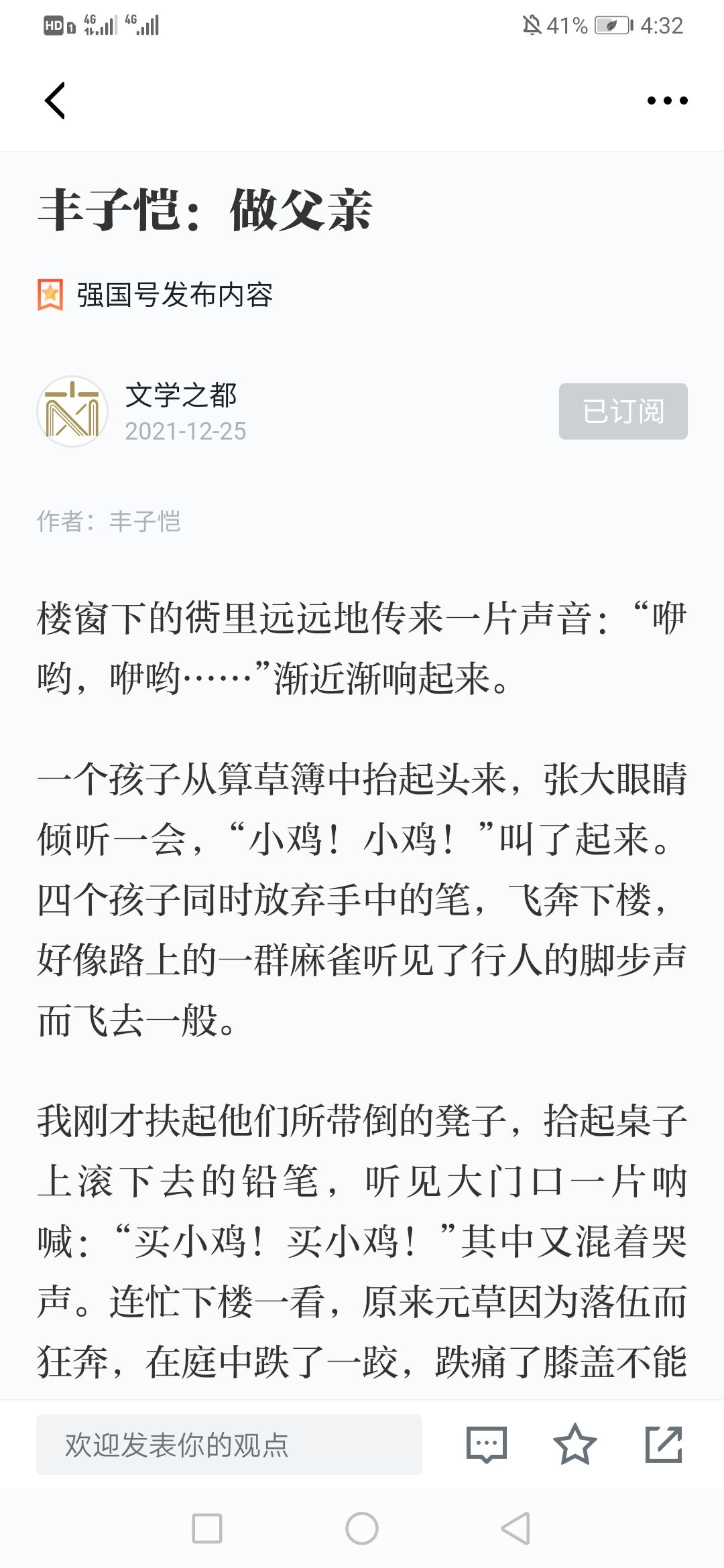Screen dimensions: 724x1568
Task: Favorite this article with the star
Action: click(x=575, y=1445)
